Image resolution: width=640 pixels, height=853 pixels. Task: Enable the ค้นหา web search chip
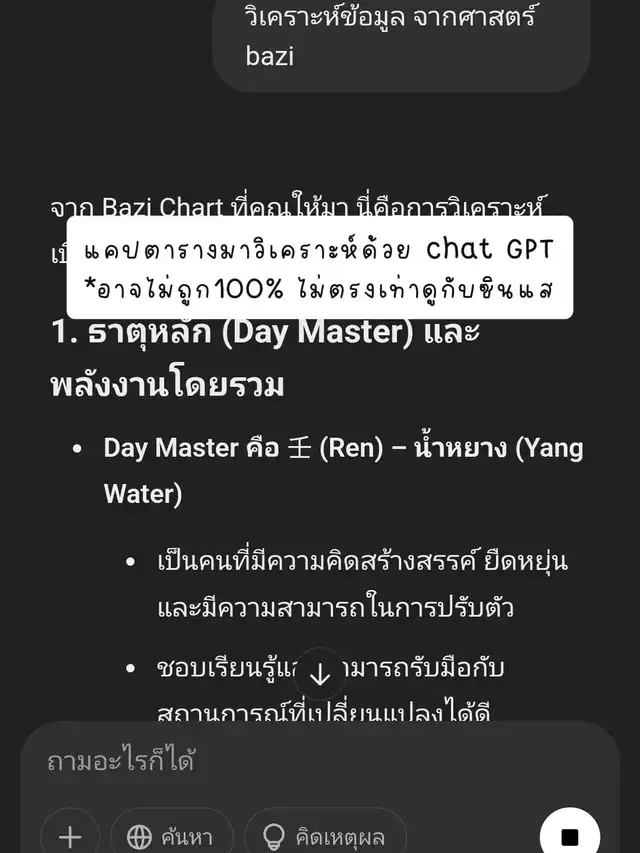pos(172,836)
